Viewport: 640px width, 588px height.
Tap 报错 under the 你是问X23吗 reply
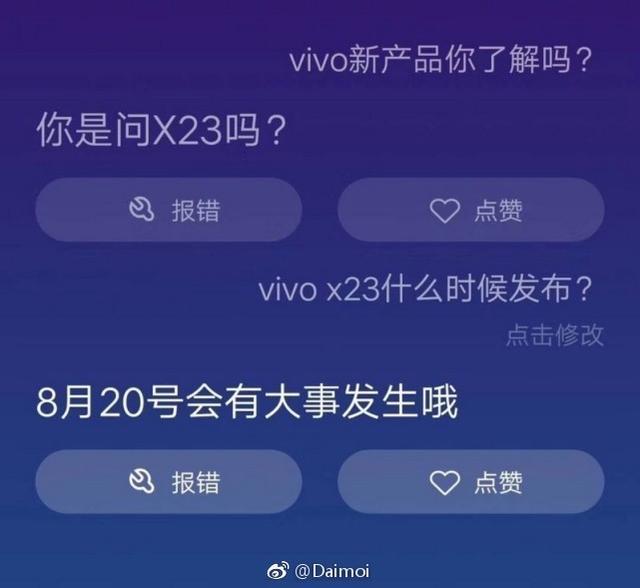tap(169, 211)
